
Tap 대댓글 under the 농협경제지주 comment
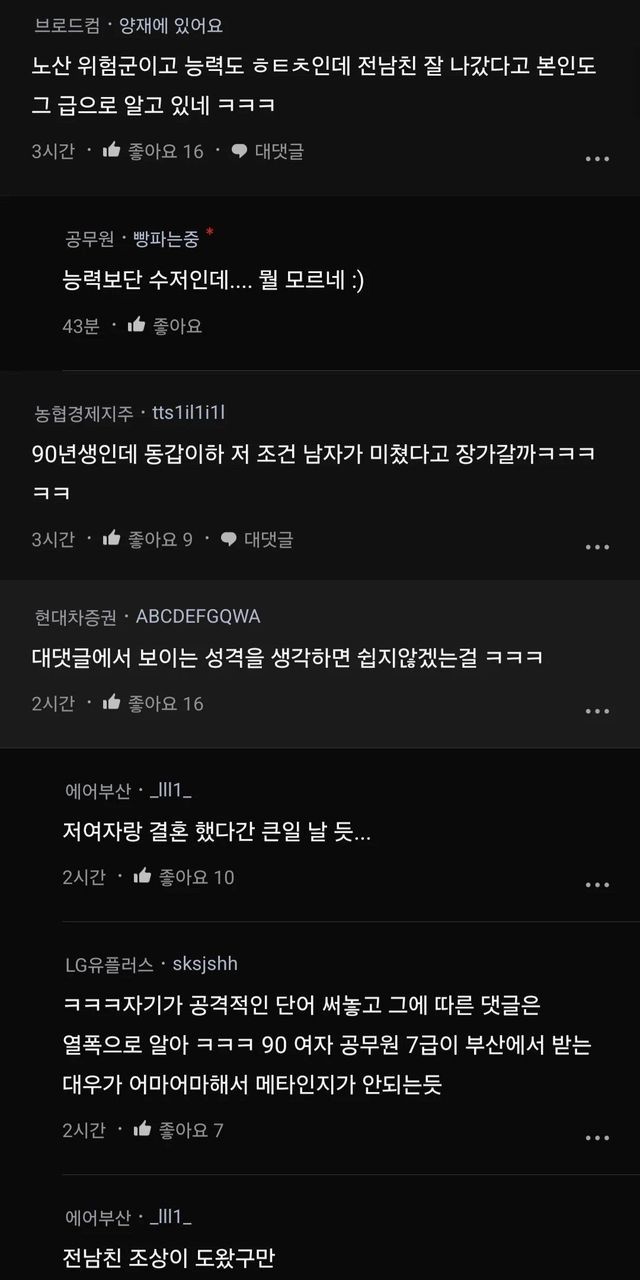[257, 539]
